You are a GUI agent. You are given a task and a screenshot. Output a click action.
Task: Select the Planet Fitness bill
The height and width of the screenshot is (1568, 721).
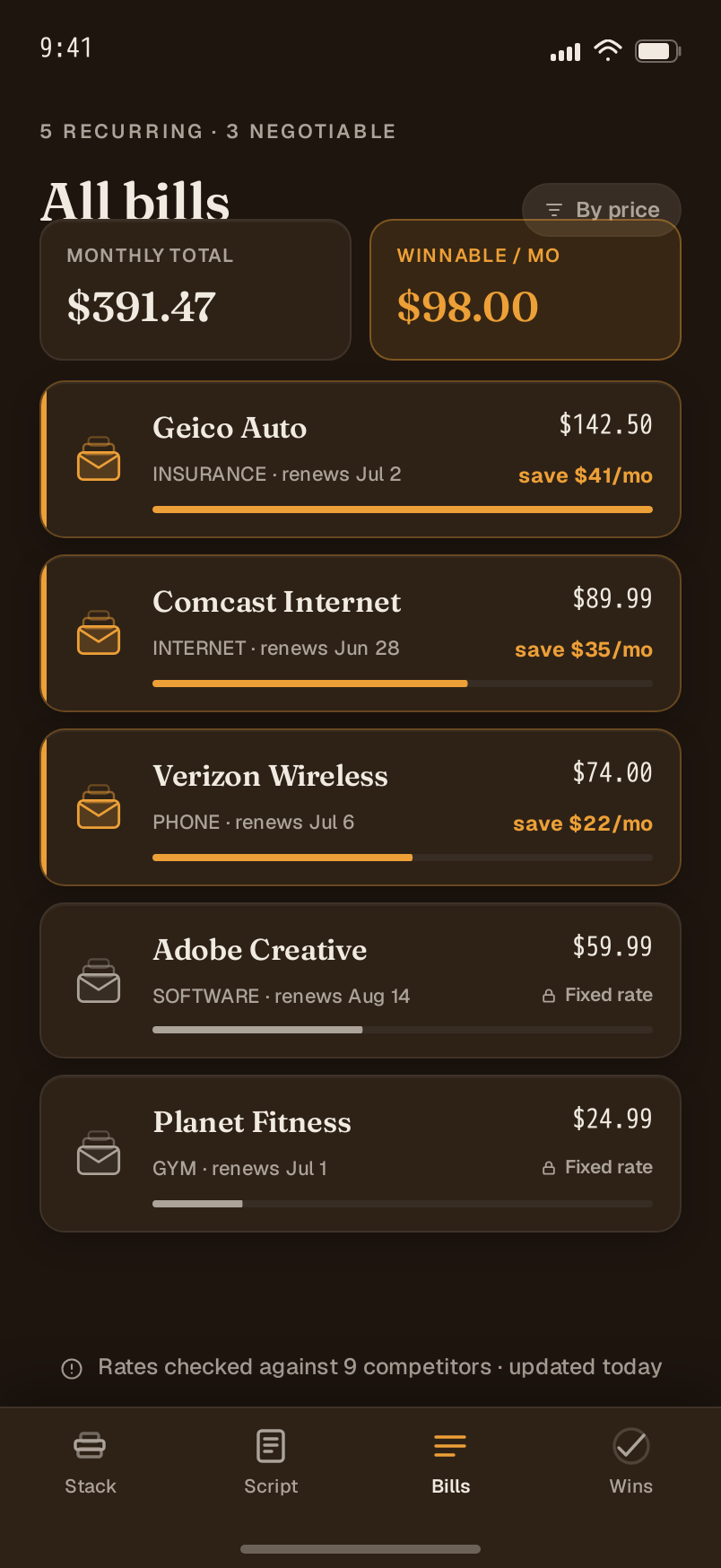(x=360, y=1154)
